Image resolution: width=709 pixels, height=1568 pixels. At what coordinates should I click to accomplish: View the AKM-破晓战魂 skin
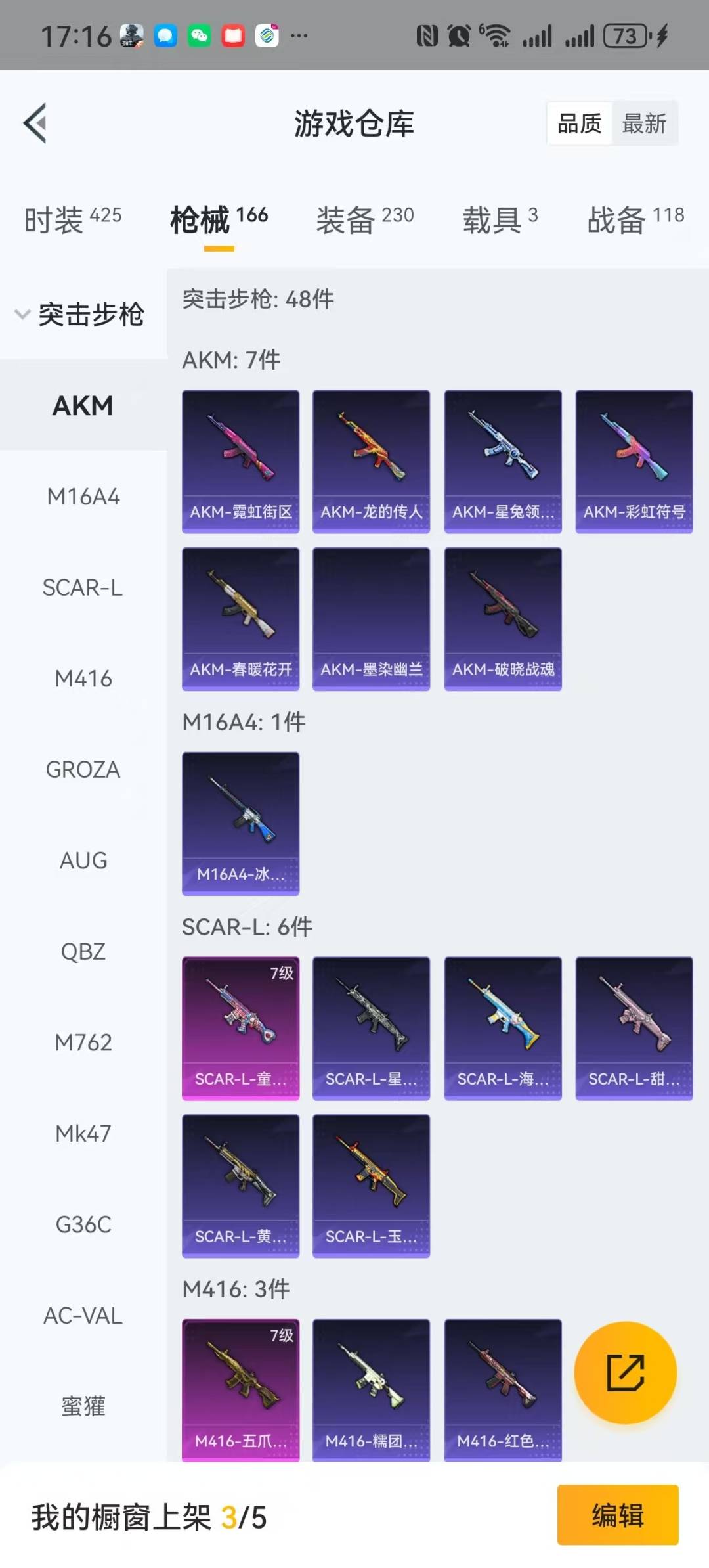(x=503, y=619)
